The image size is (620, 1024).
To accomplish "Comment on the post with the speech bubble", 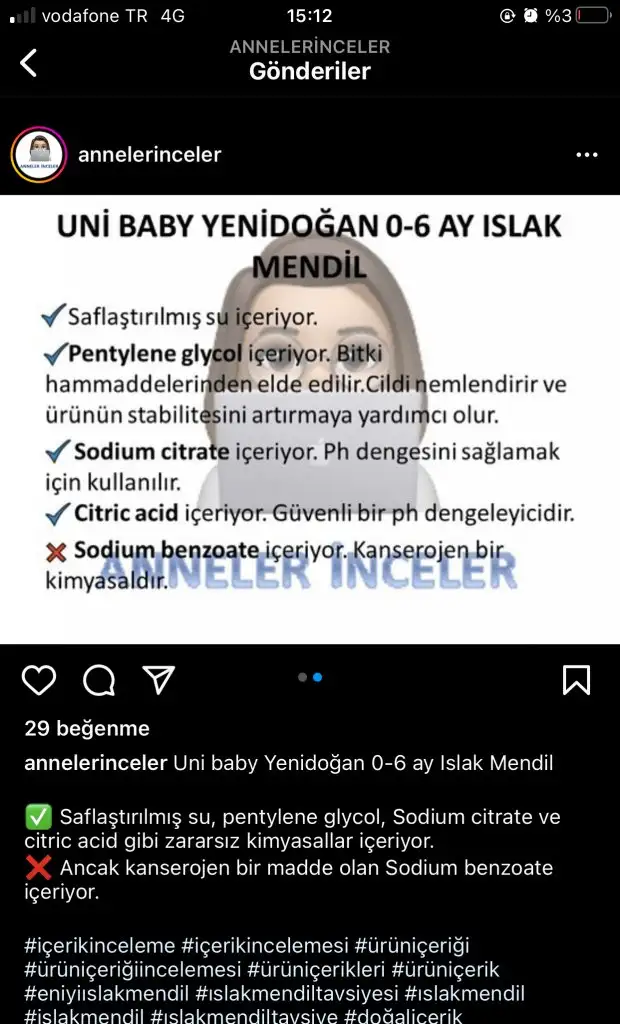I will [99, 680].
